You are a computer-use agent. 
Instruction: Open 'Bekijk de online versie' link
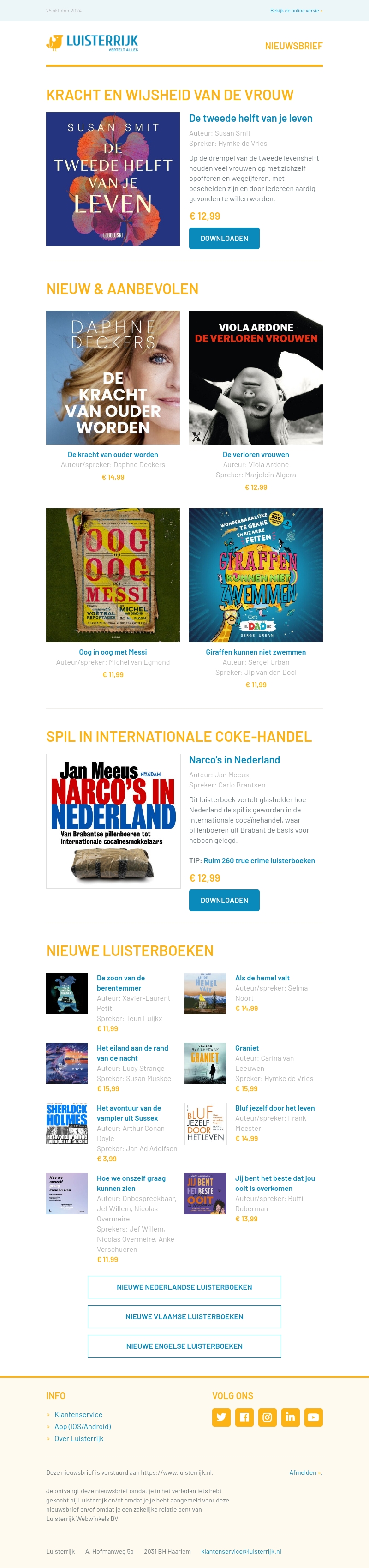click(x=296, y=10)
